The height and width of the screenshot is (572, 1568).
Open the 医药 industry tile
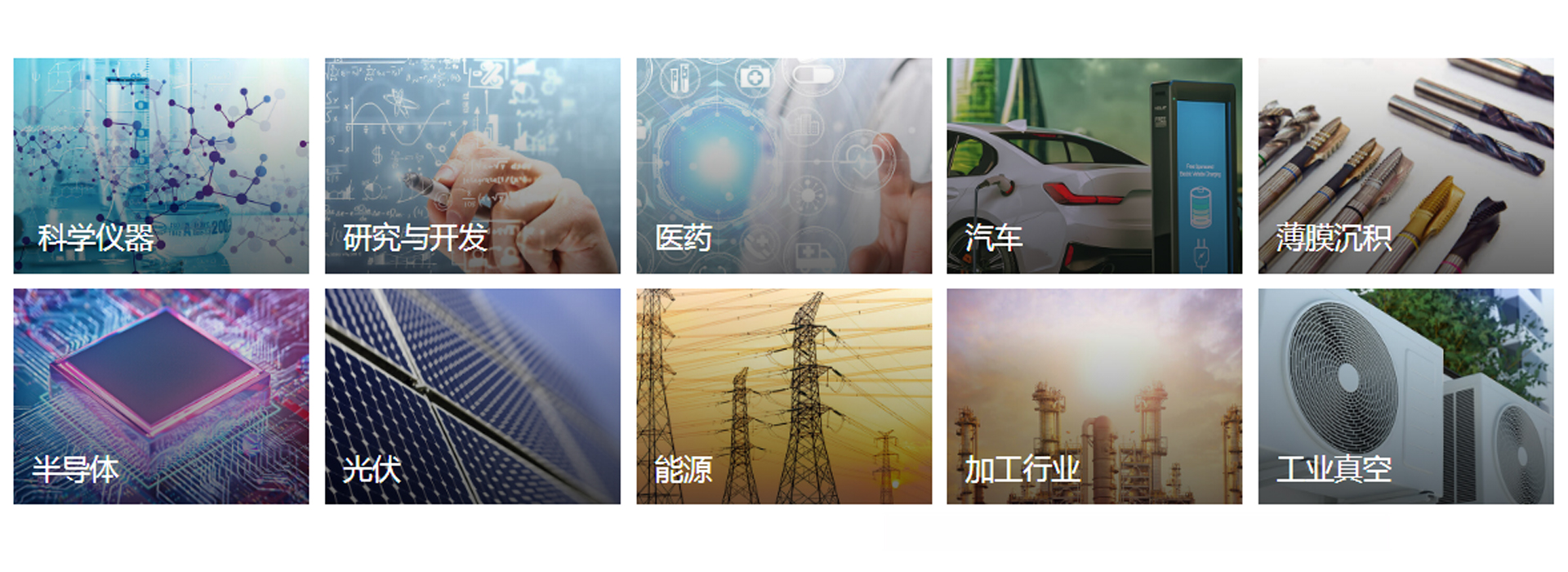784,166
